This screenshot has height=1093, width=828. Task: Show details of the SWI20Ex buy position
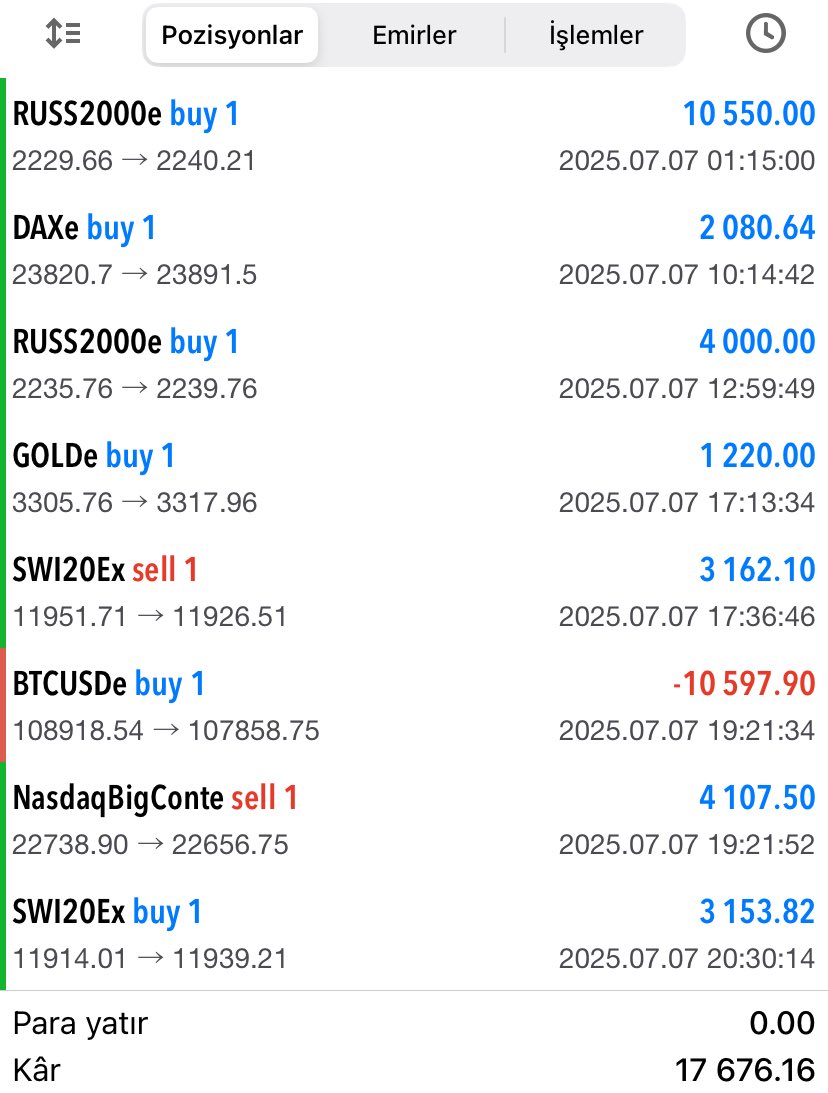pyautogui.click(x=414, y=934)
